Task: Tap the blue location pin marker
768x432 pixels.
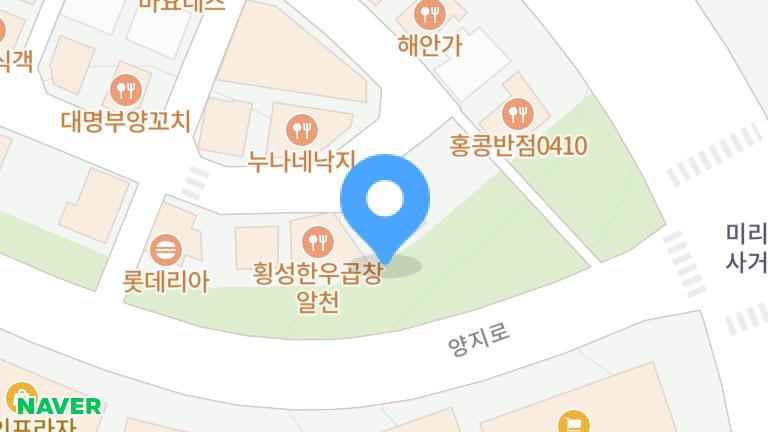Action: coord(385,201)
